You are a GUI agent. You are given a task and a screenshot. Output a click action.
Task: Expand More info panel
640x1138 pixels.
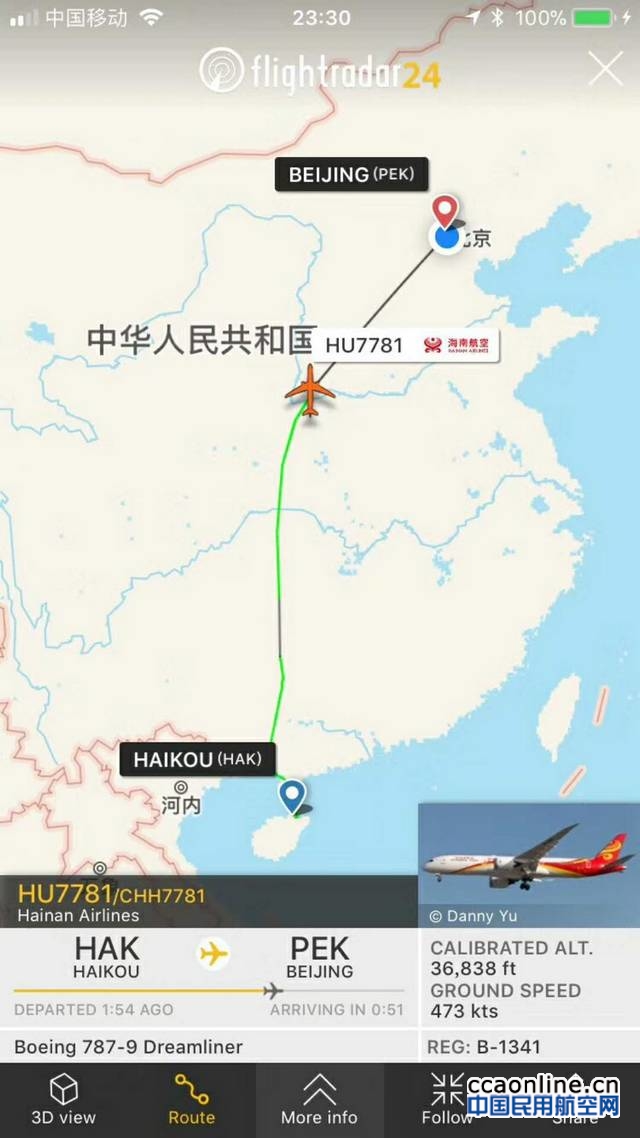point(319,1100)
